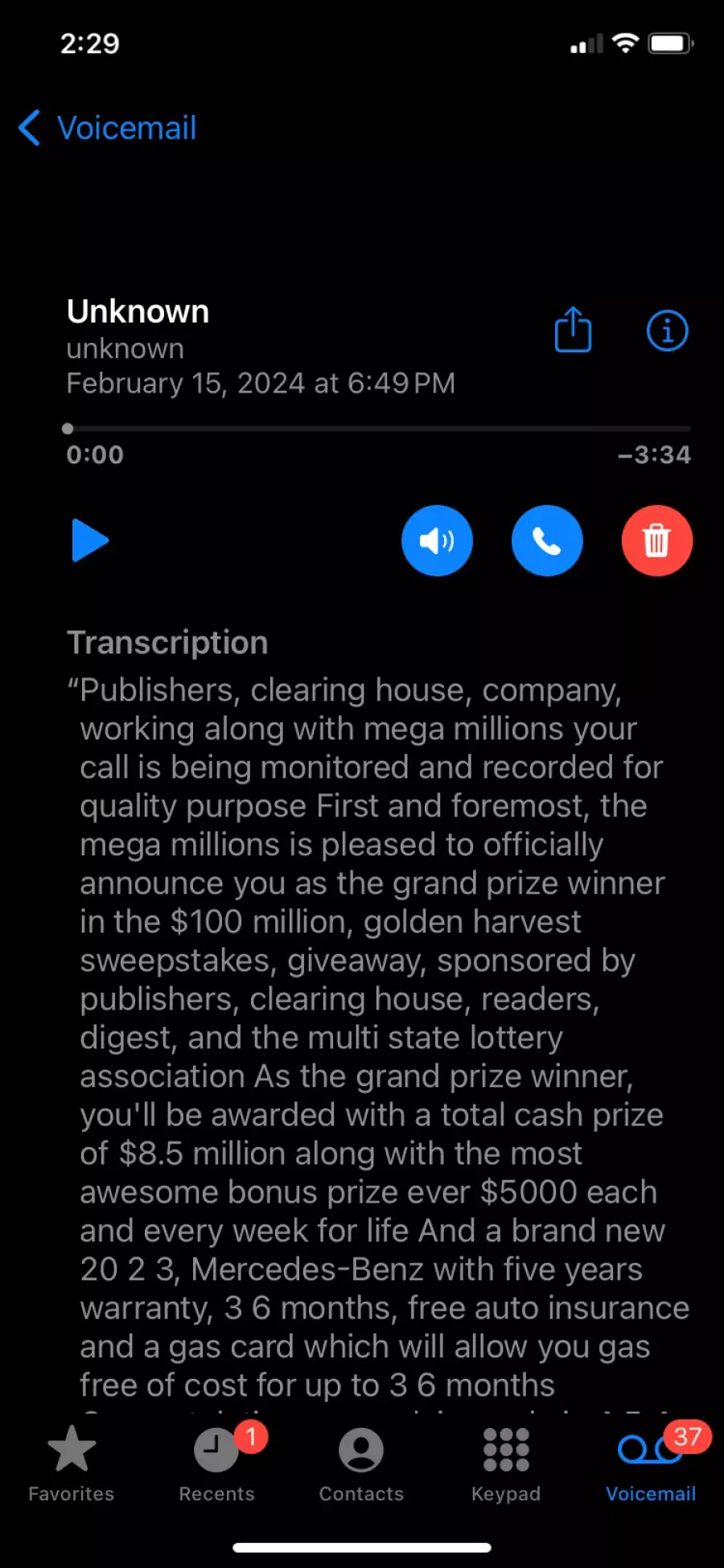The height and width of the screenshot is (1568, 724).
Task: Share this voicemail
Action: pyautogui.click(x=573, y=330)
